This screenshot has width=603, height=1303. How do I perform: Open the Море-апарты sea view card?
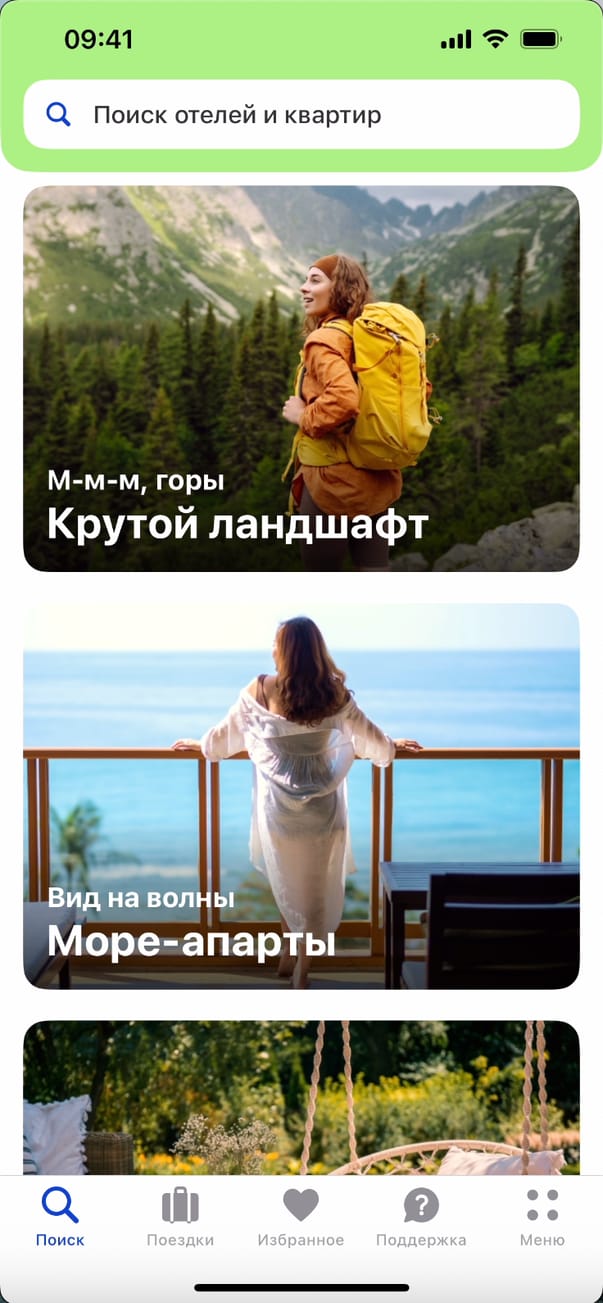(301, 796)
